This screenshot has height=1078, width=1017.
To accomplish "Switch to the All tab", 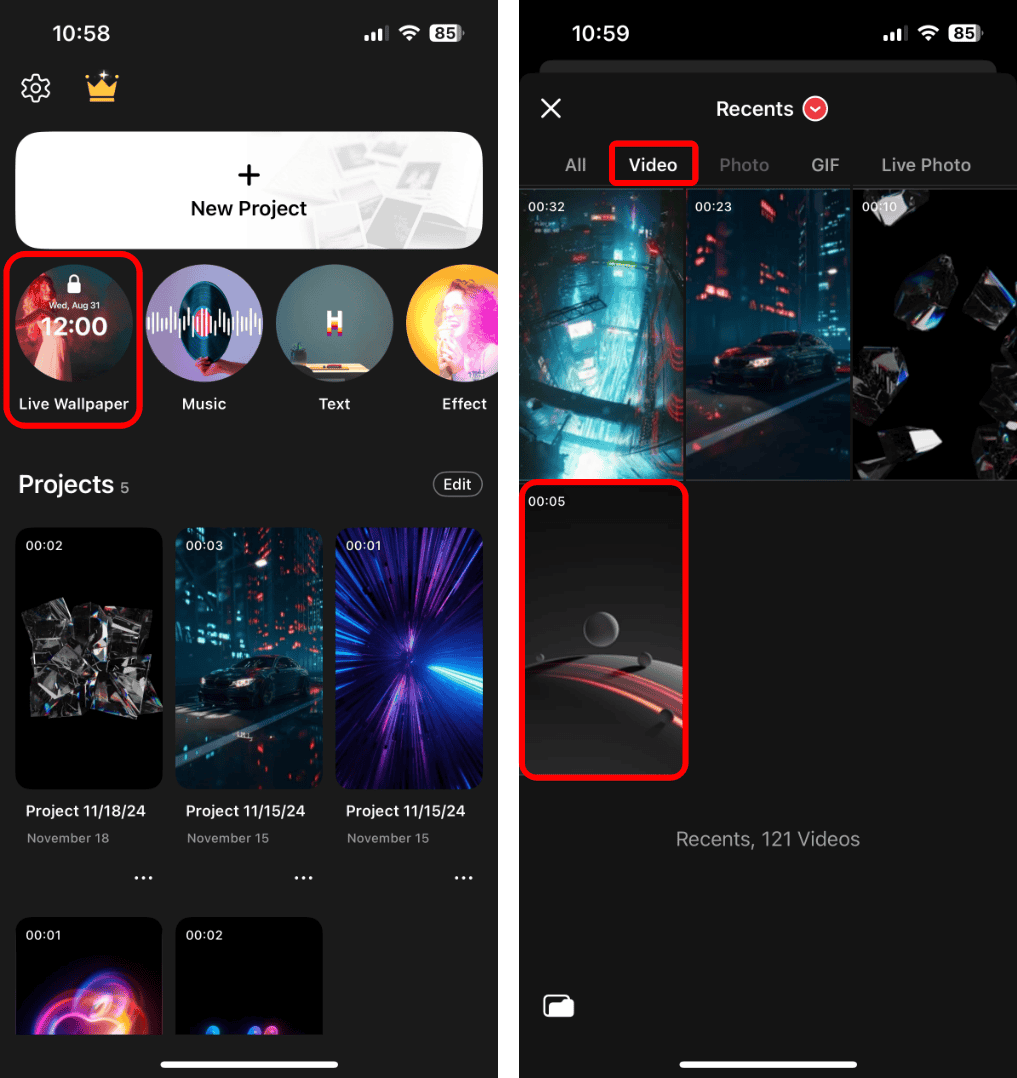I will [575, 165].
